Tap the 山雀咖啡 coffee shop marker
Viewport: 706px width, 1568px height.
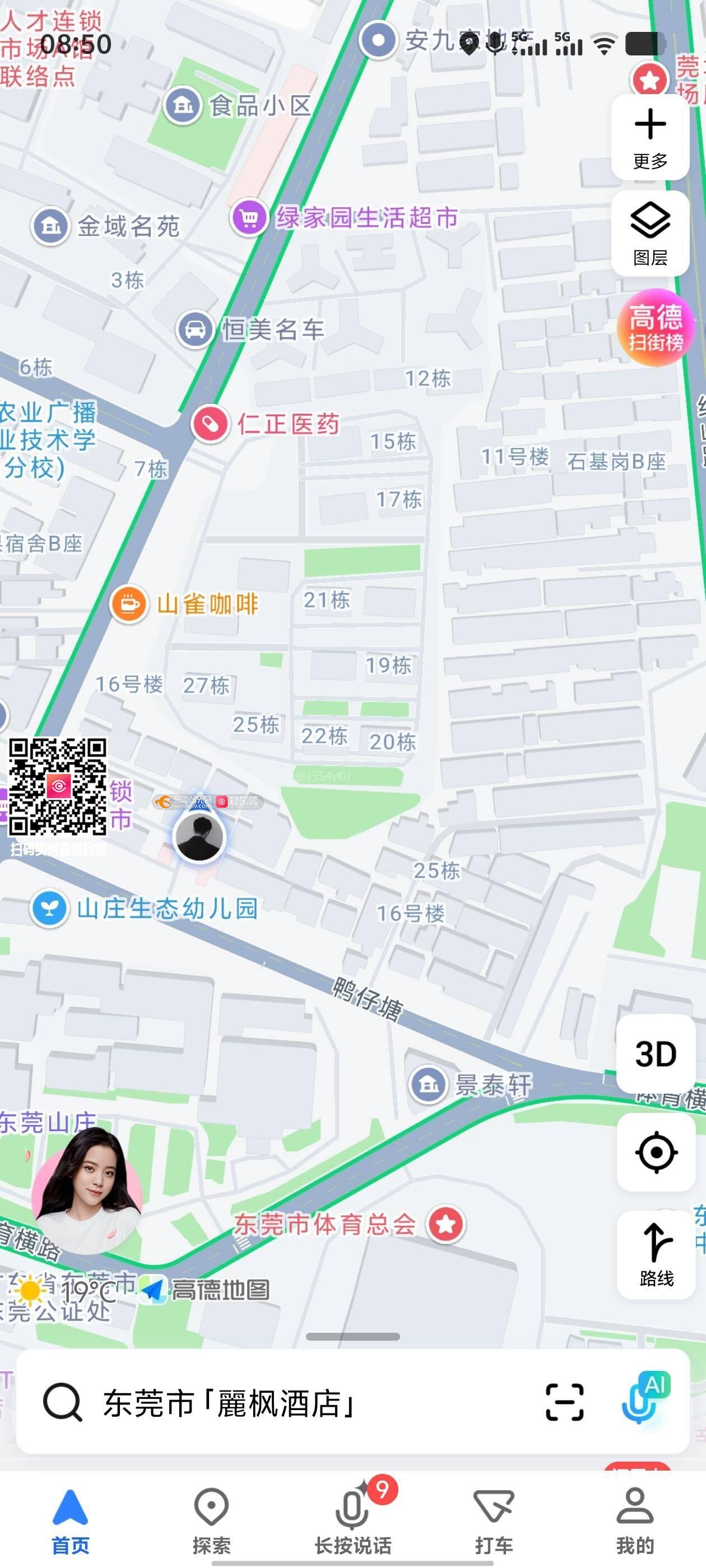click(128, 604)
